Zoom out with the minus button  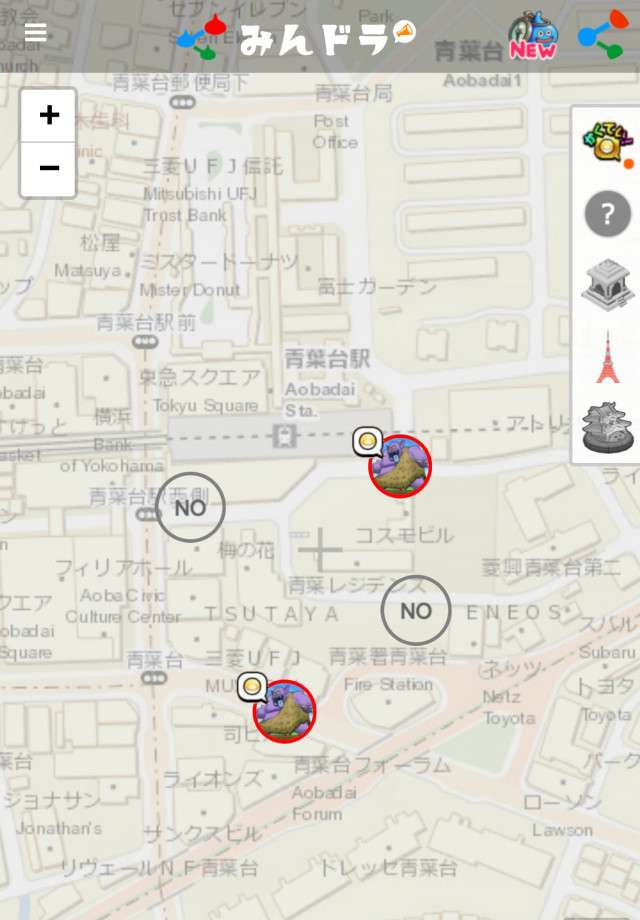click(x=49, y=168)
